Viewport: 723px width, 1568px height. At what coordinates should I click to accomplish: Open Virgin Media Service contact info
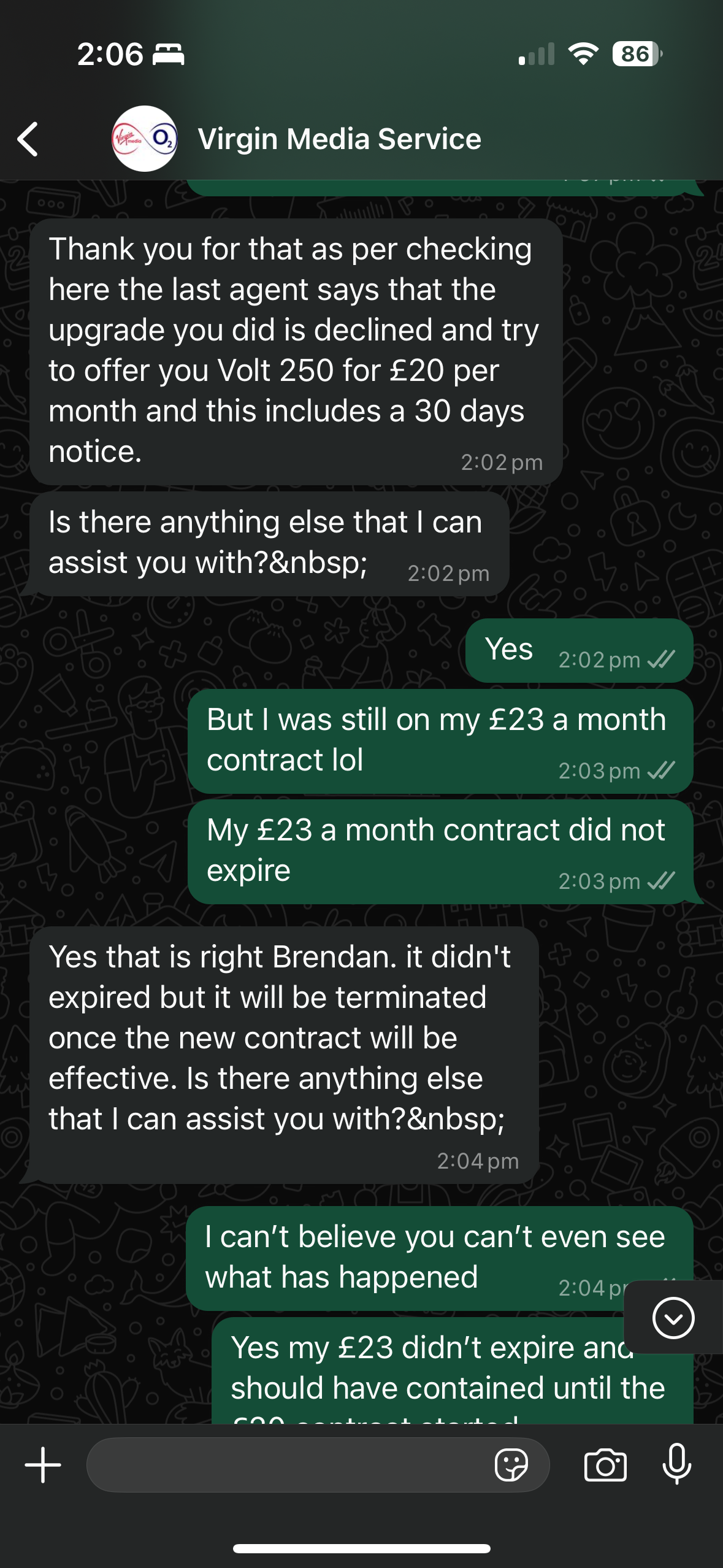tap(339, 139)
